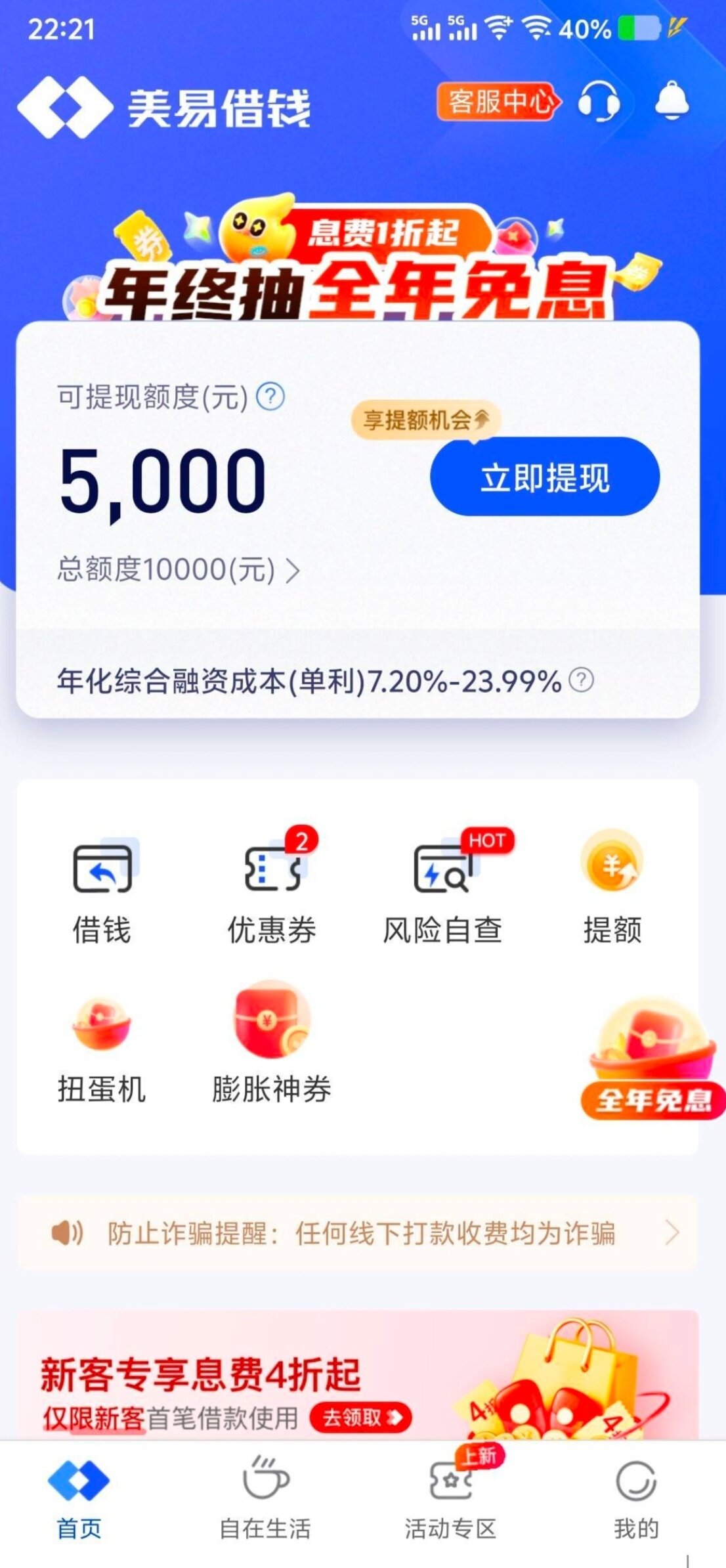Viewport: 726px width, 1568px height.
Task: Tap the 立即提现 withdraw button
Action: 544,477
